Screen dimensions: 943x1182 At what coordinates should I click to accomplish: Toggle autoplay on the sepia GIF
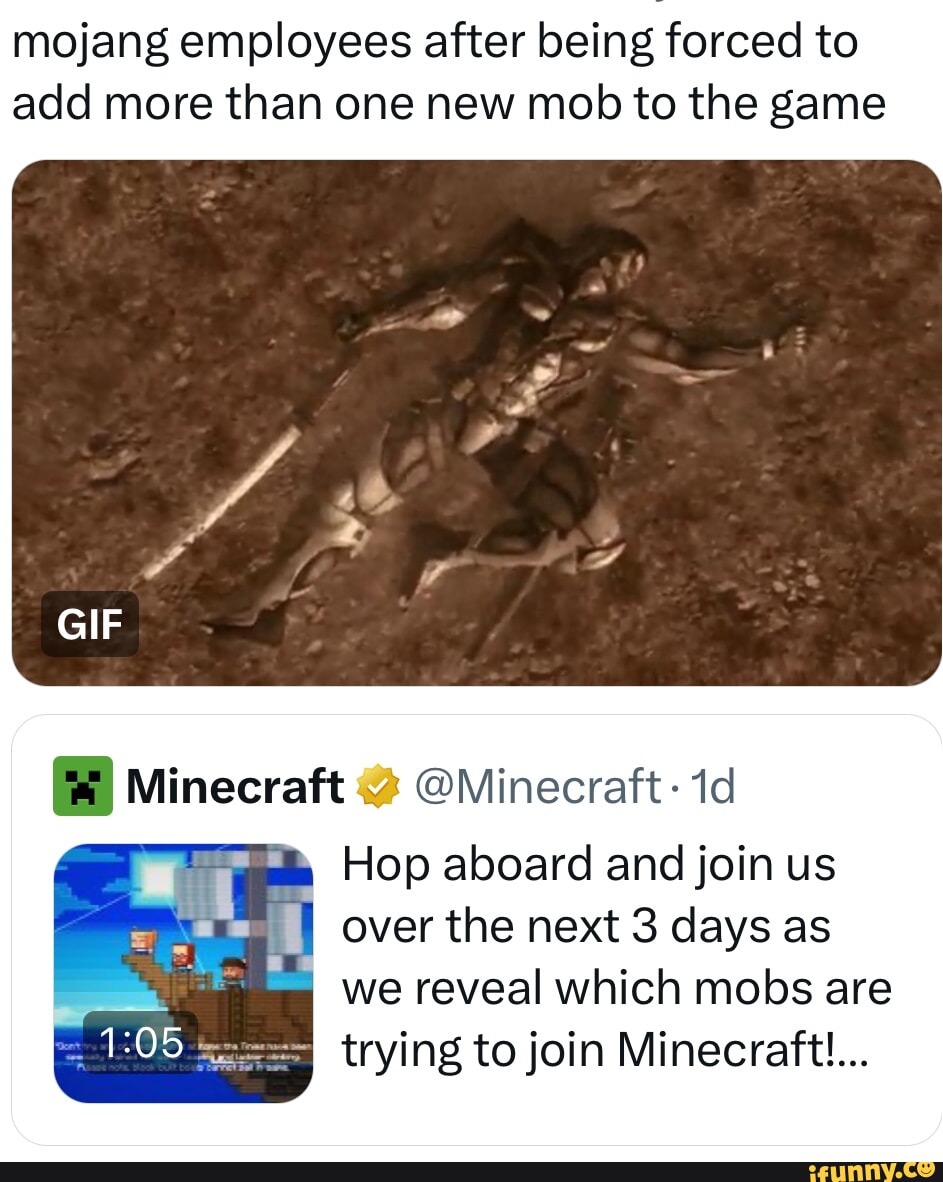coord(471,420)
